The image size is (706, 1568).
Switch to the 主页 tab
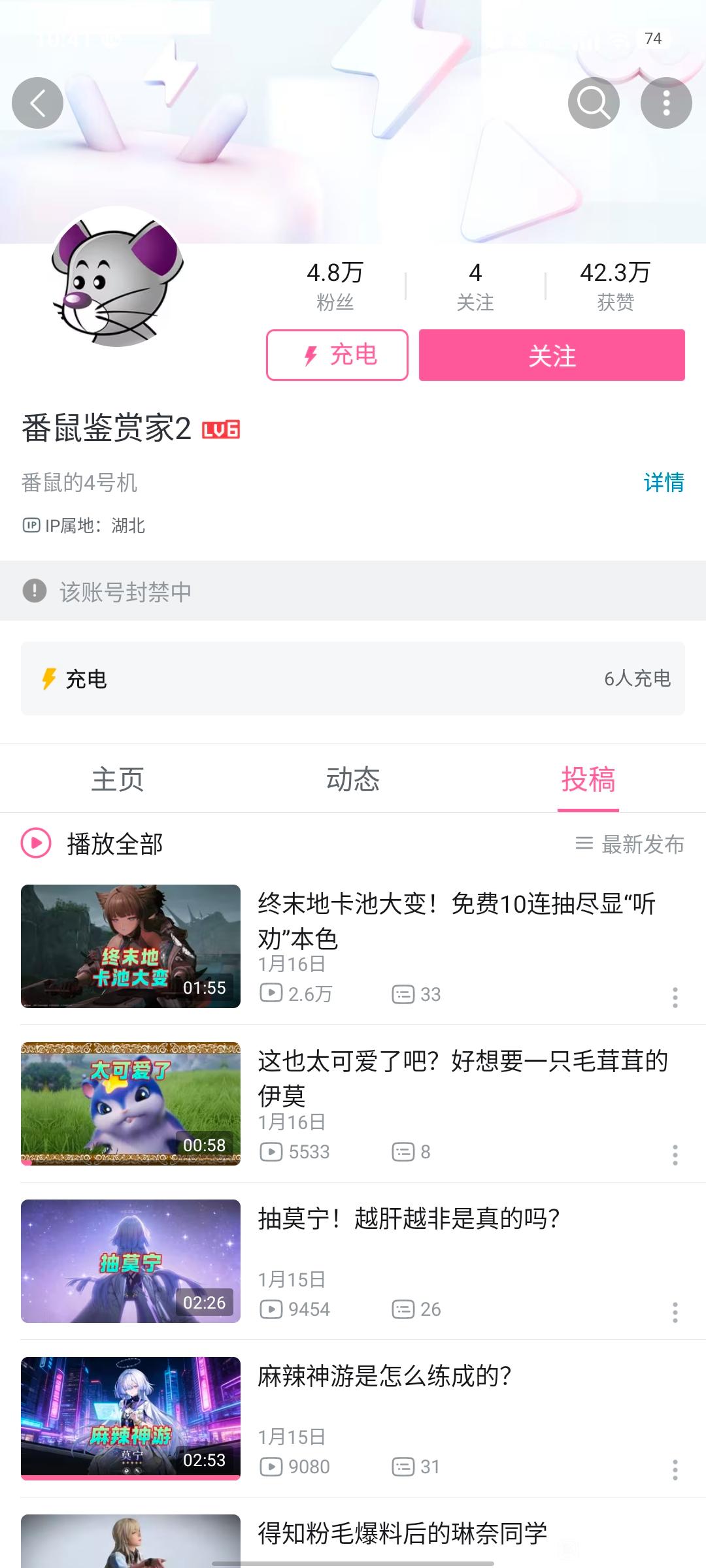pos(118,779)
